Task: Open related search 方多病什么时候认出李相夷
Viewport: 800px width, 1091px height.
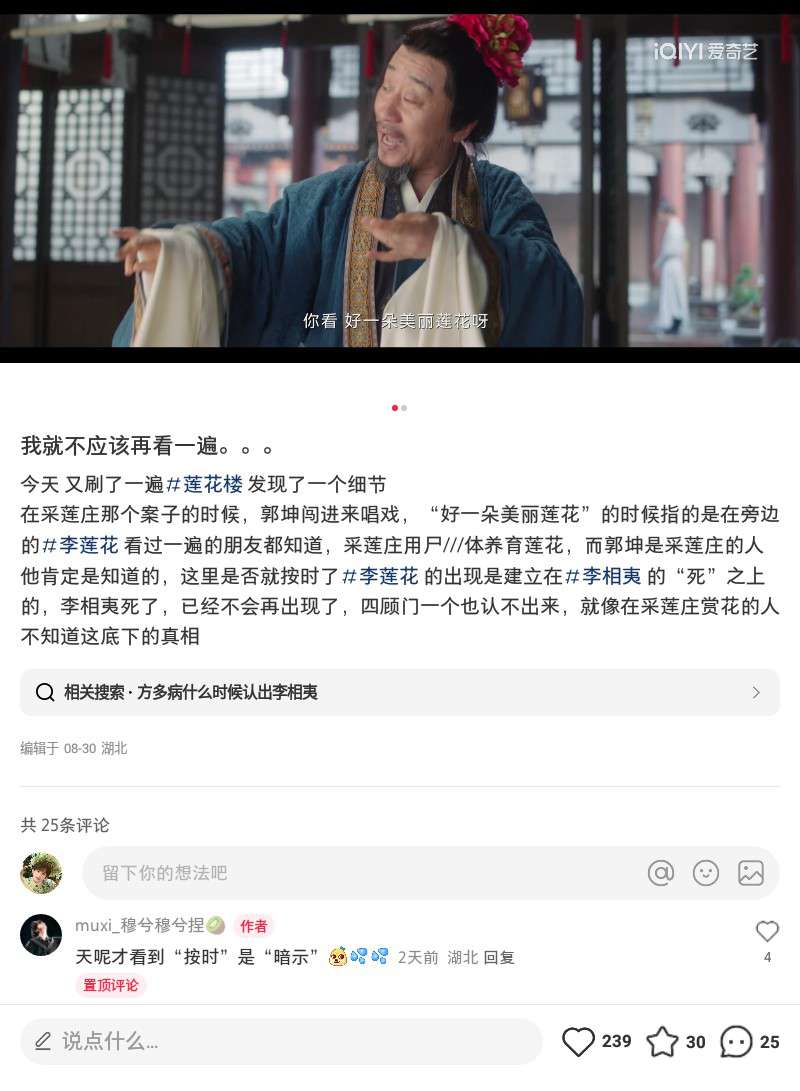Action: [x=400, y=692]
